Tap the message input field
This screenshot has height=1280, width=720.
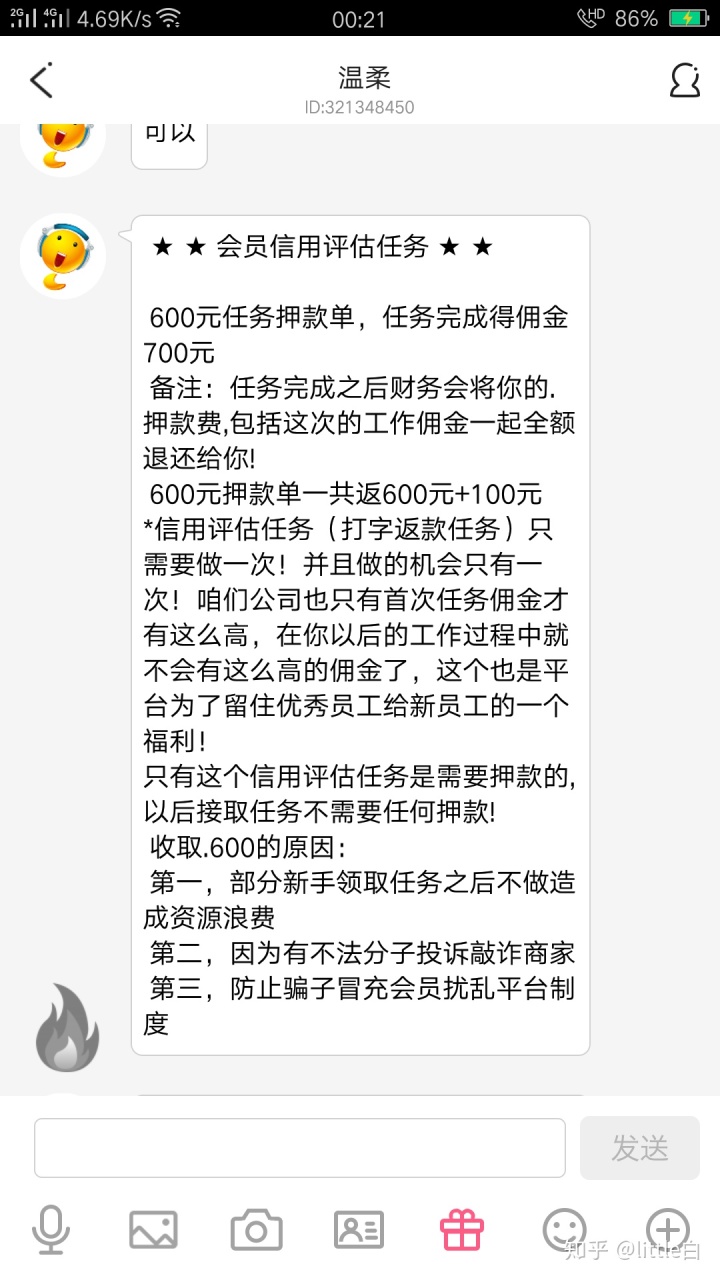(x=300, y=1147)
